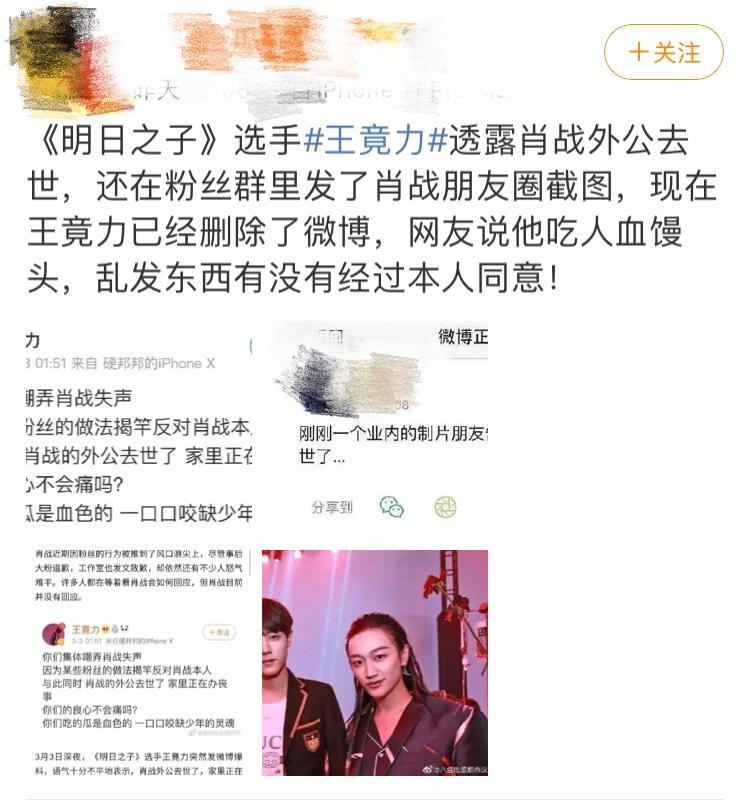Open the article screenshot image with 王竟力's post
The image size is (750, 805).
pos(139,662)
